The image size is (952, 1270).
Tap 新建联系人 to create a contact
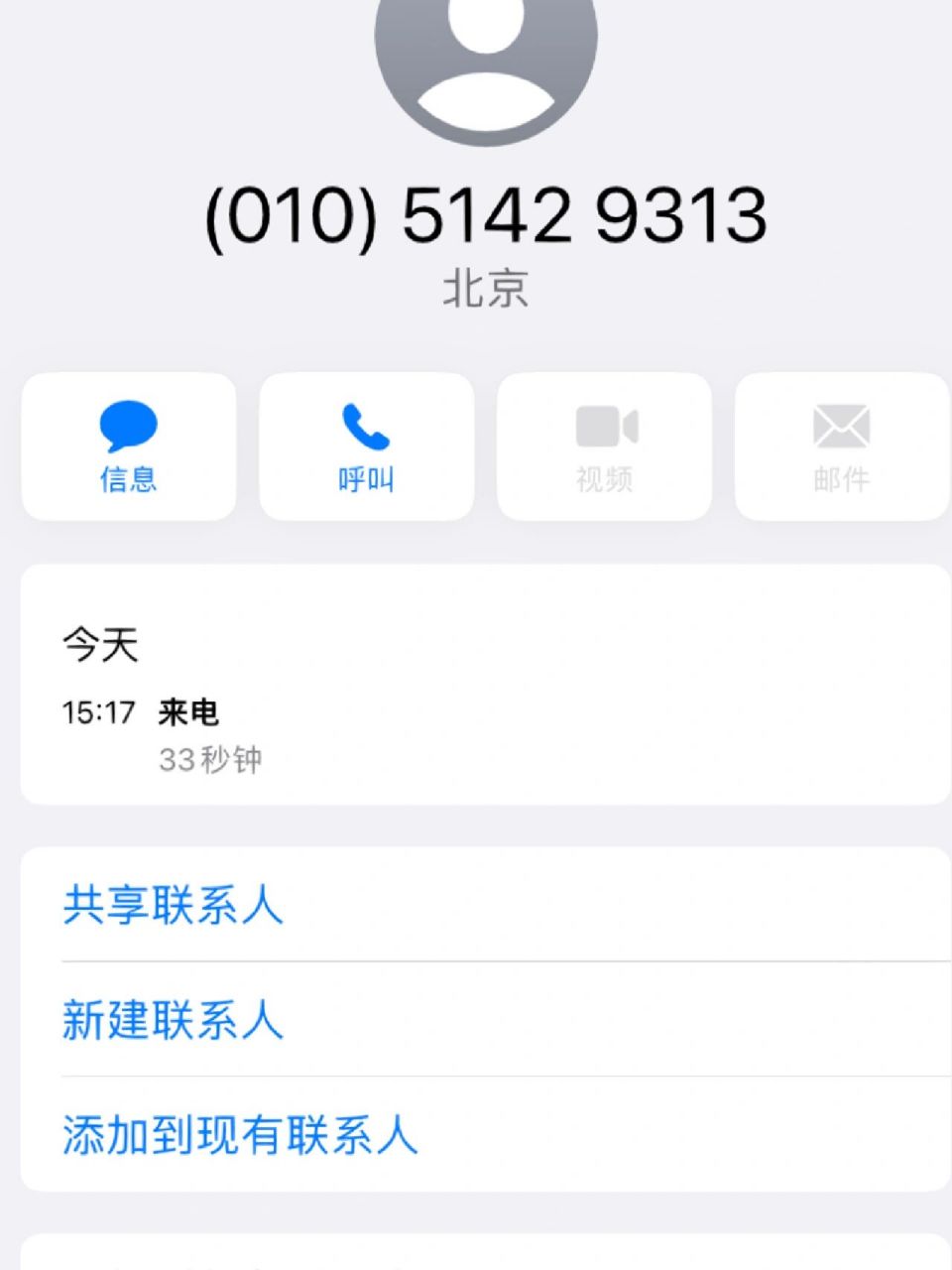coord(174,1019)
